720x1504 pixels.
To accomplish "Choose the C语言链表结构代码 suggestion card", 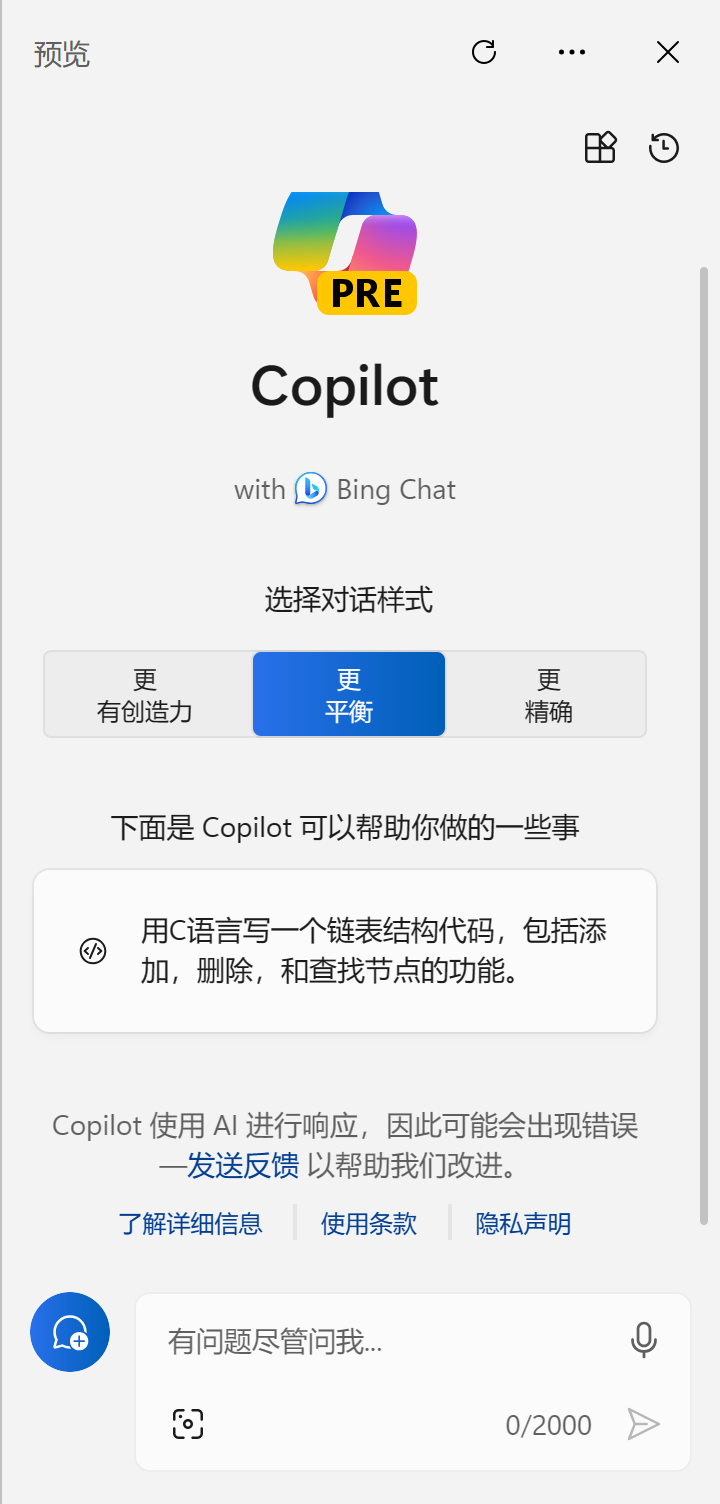I will point(345,951).
